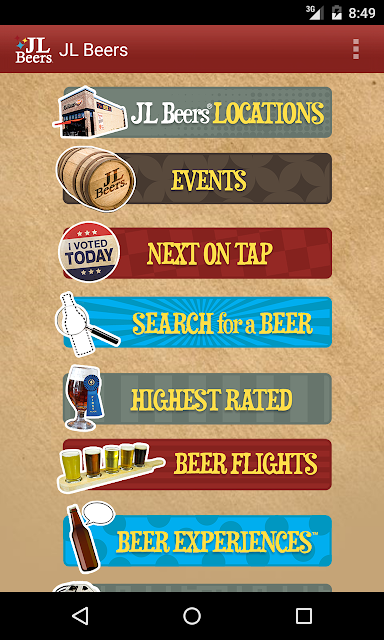Show the Highest Rated beers
This screenshot has width=384, height=640.
(198, 398)
